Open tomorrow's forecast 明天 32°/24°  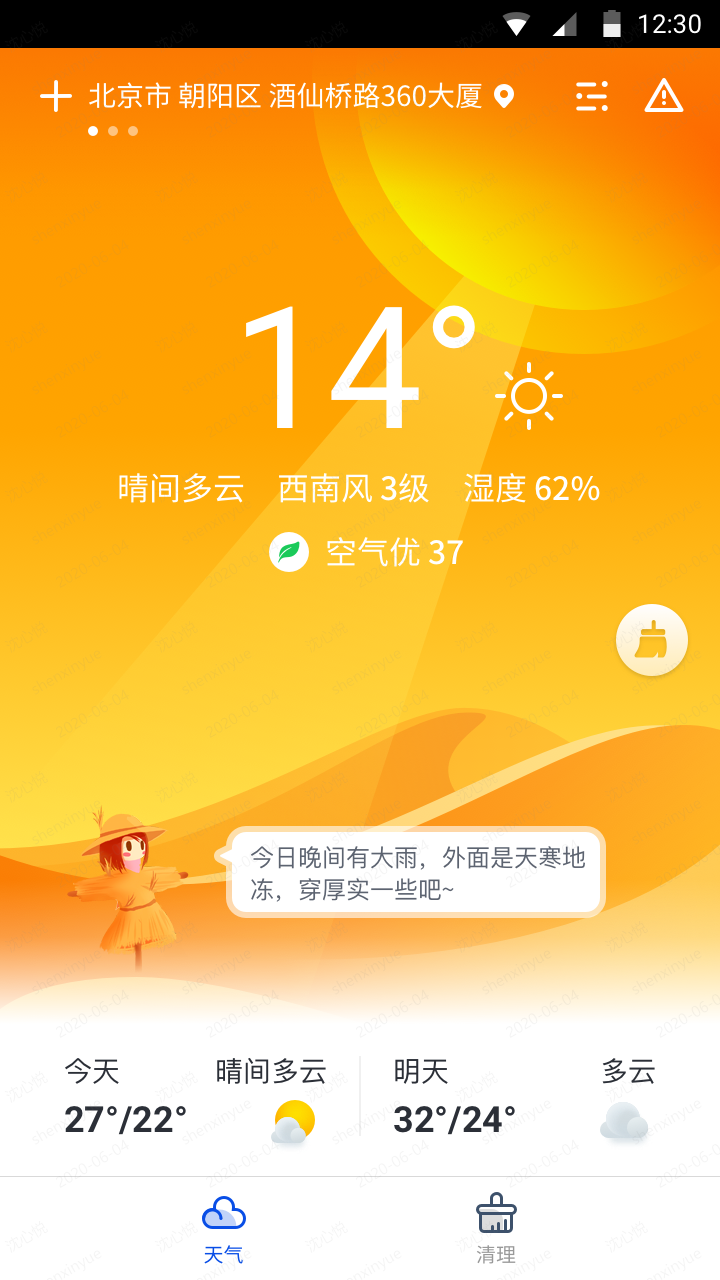[x=524, y=1098]
